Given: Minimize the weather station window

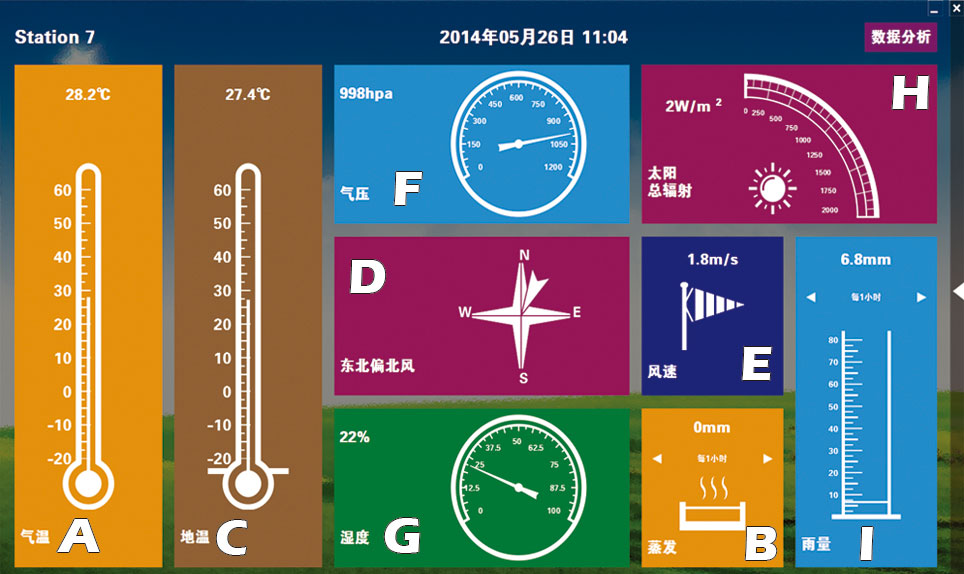Looking at the screenshot, I should click(934, 9).
